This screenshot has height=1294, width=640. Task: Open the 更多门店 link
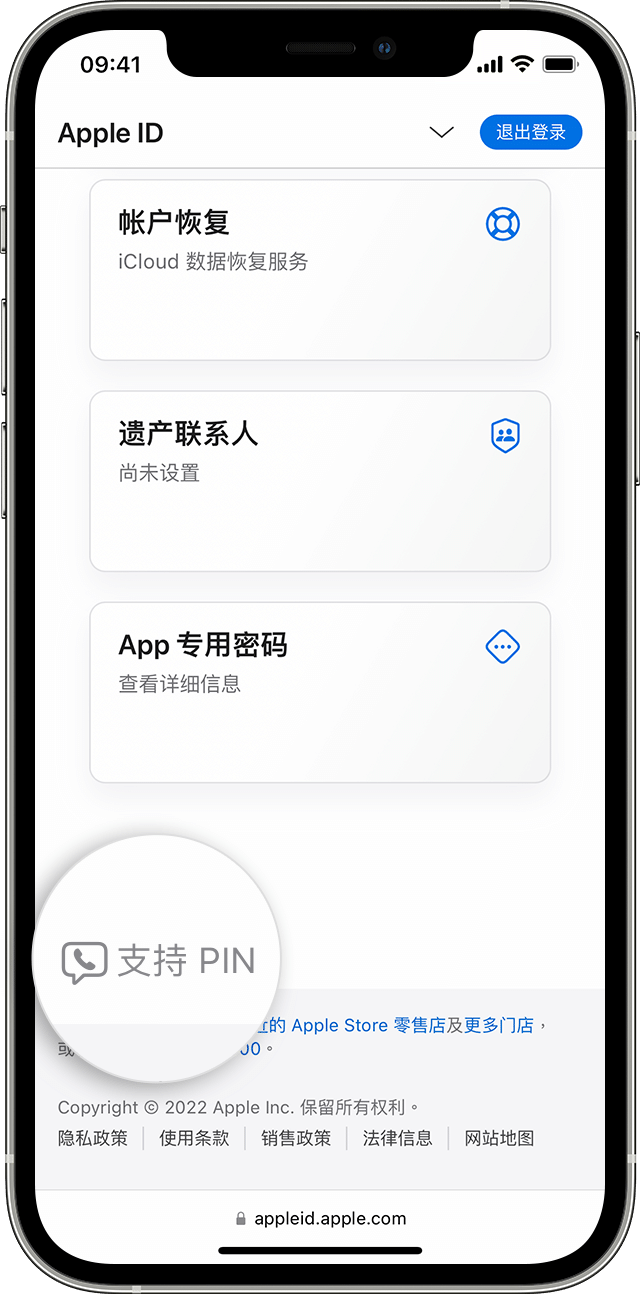coord(499,1025)
